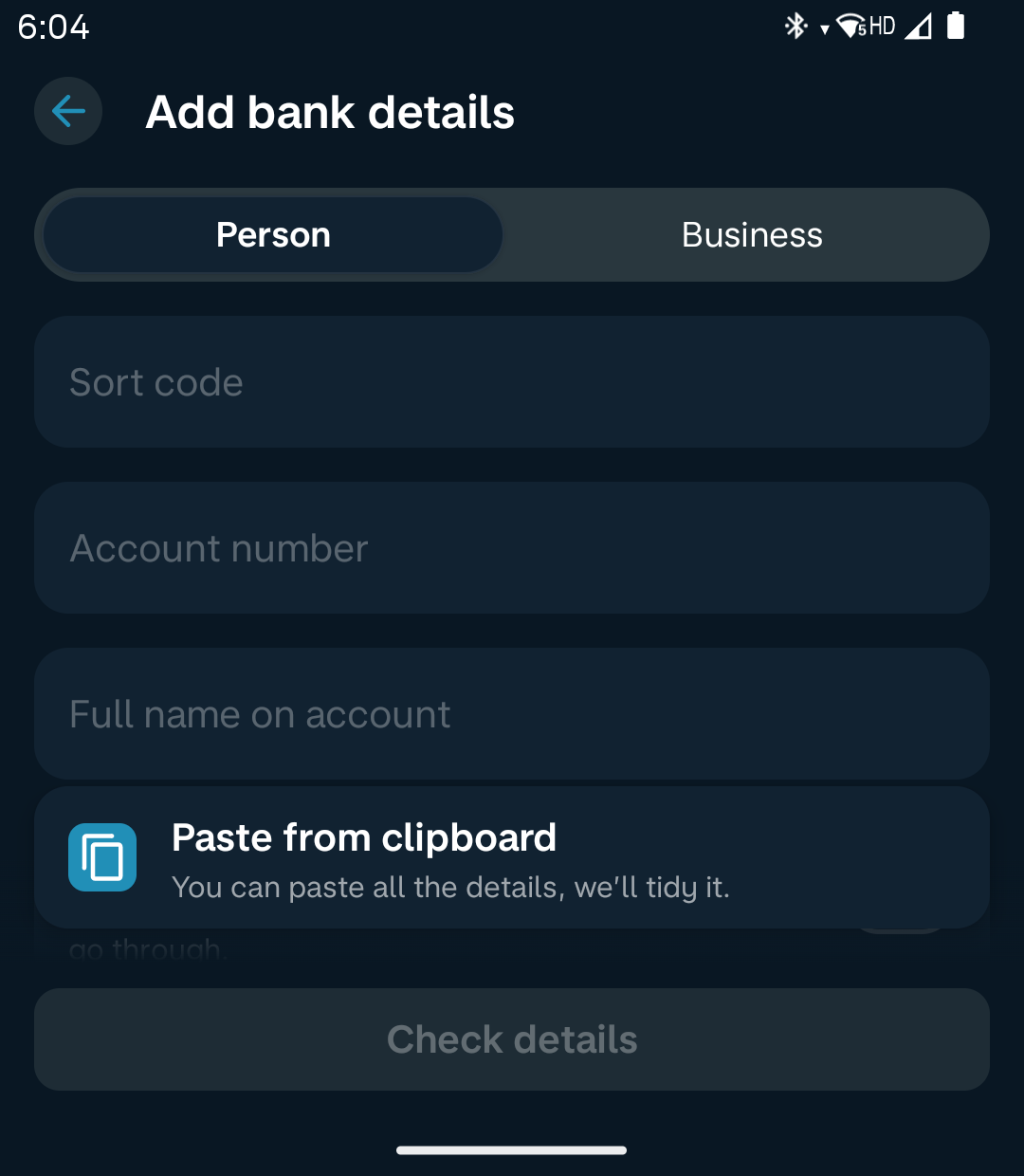
Task: Tap the Account number field
Action: click(512, 548)
